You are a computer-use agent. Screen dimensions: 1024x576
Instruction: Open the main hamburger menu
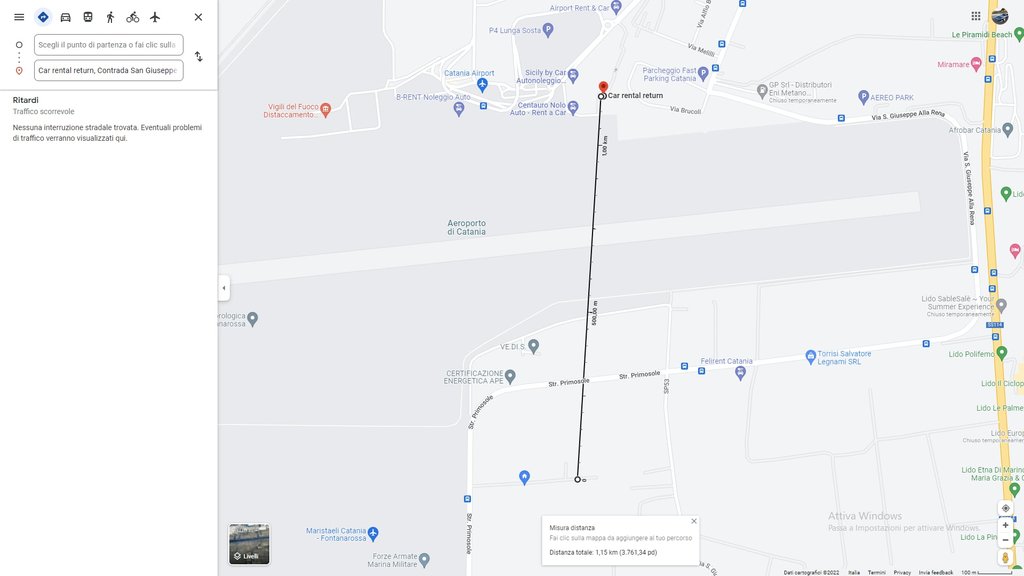[x=19, y=17]
